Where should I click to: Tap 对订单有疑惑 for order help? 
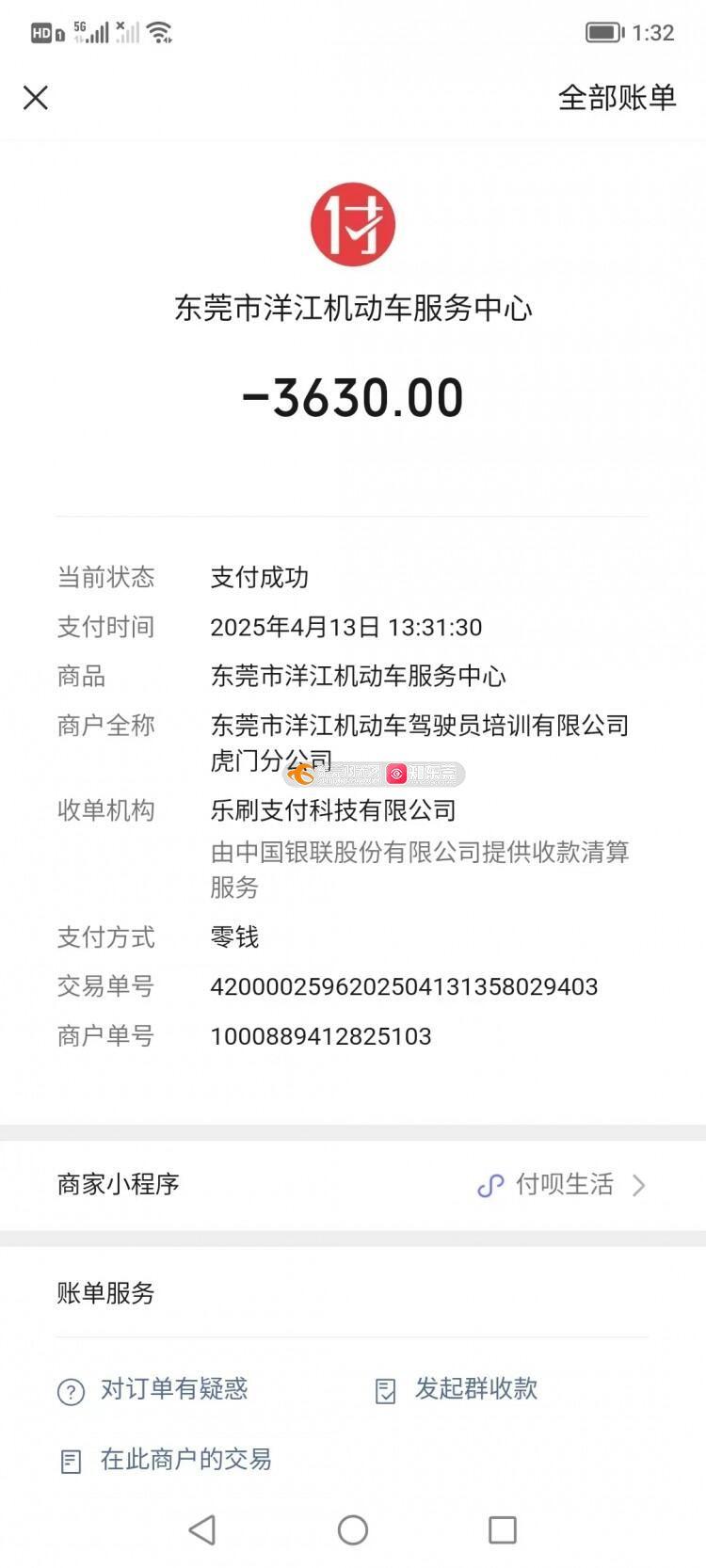tap(153, 1389)
